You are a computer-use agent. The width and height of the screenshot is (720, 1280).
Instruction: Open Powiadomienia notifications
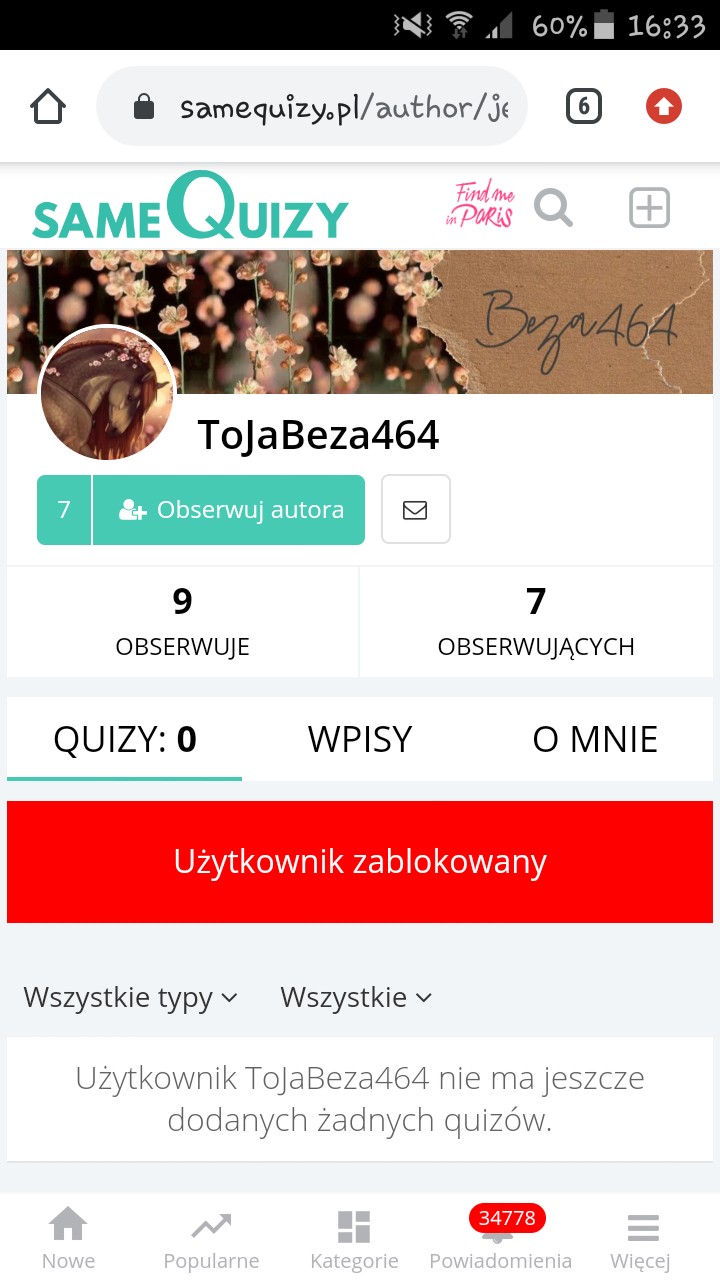(x=500, y=1238)
